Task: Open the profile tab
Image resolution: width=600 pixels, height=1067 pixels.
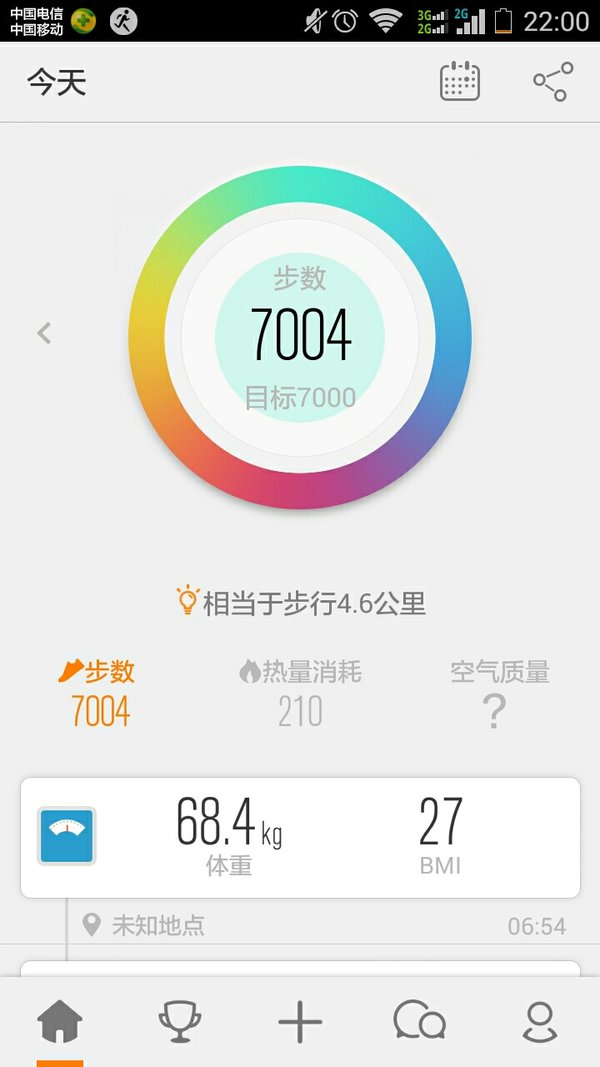Action: click(x=539, y=1021)
